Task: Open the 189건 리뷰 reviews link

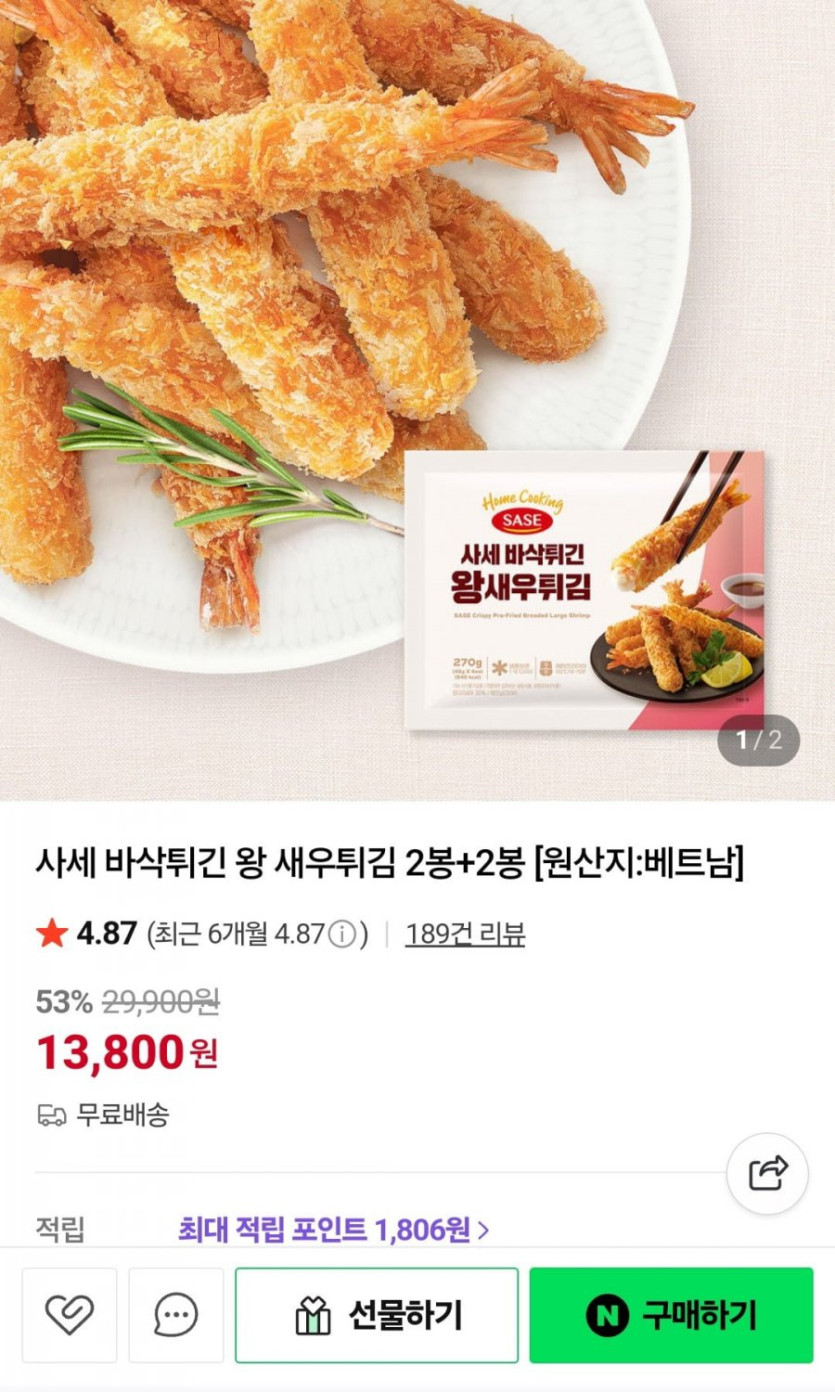Action: [465, 934]
